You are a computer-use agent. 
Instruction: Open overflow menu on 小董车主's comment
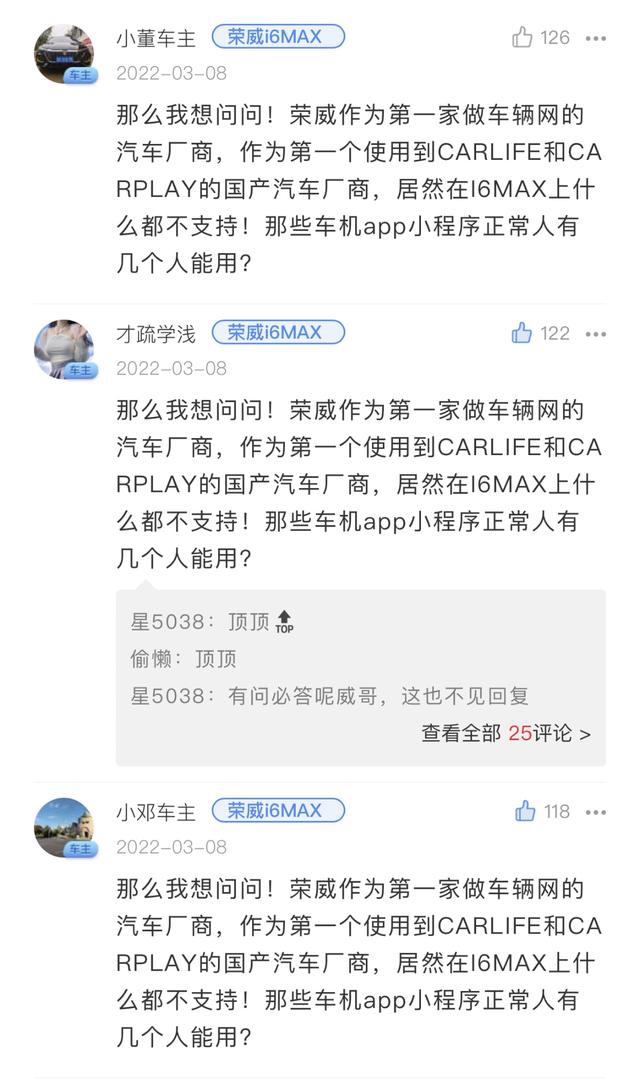coord(596,39)
